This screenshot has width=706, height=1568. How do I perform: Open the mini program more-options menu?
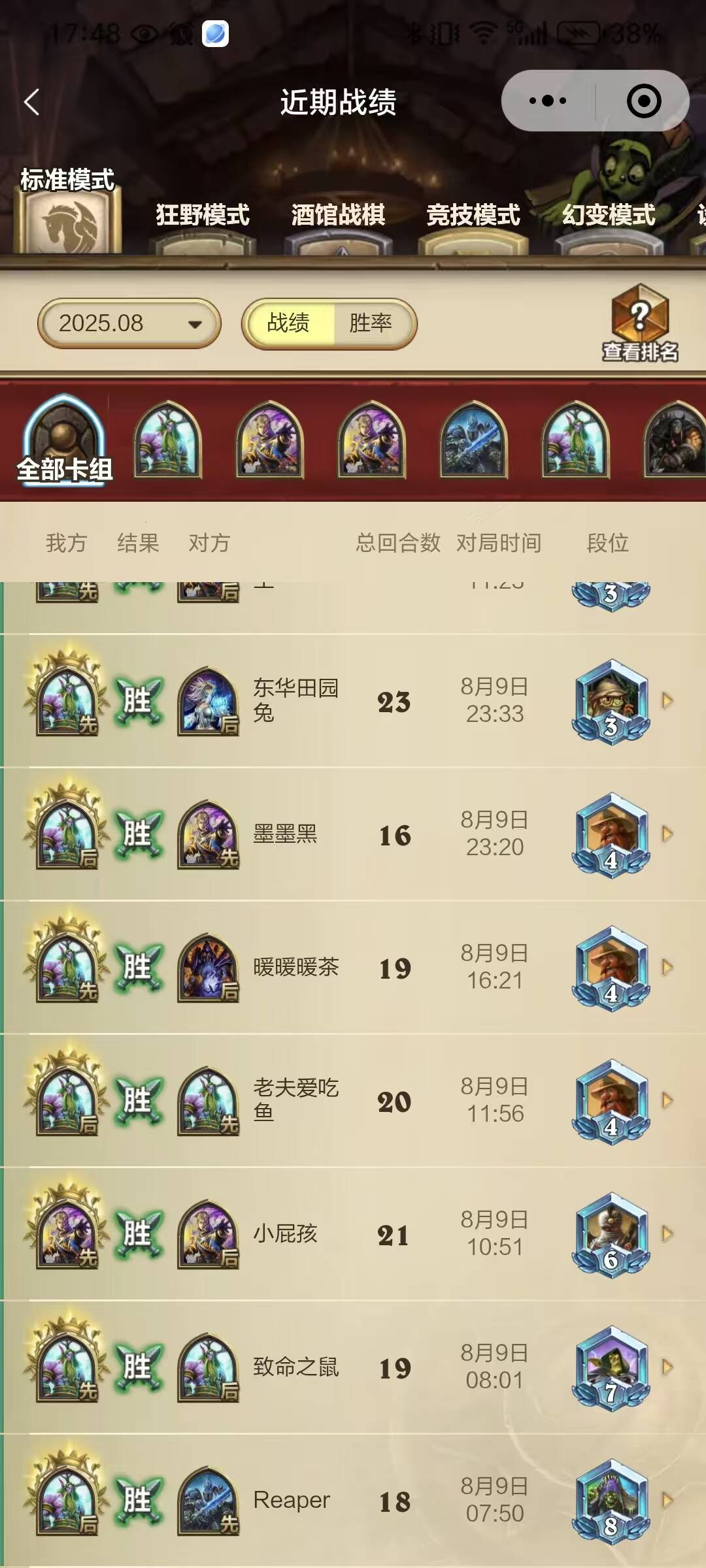click(548, 101)
